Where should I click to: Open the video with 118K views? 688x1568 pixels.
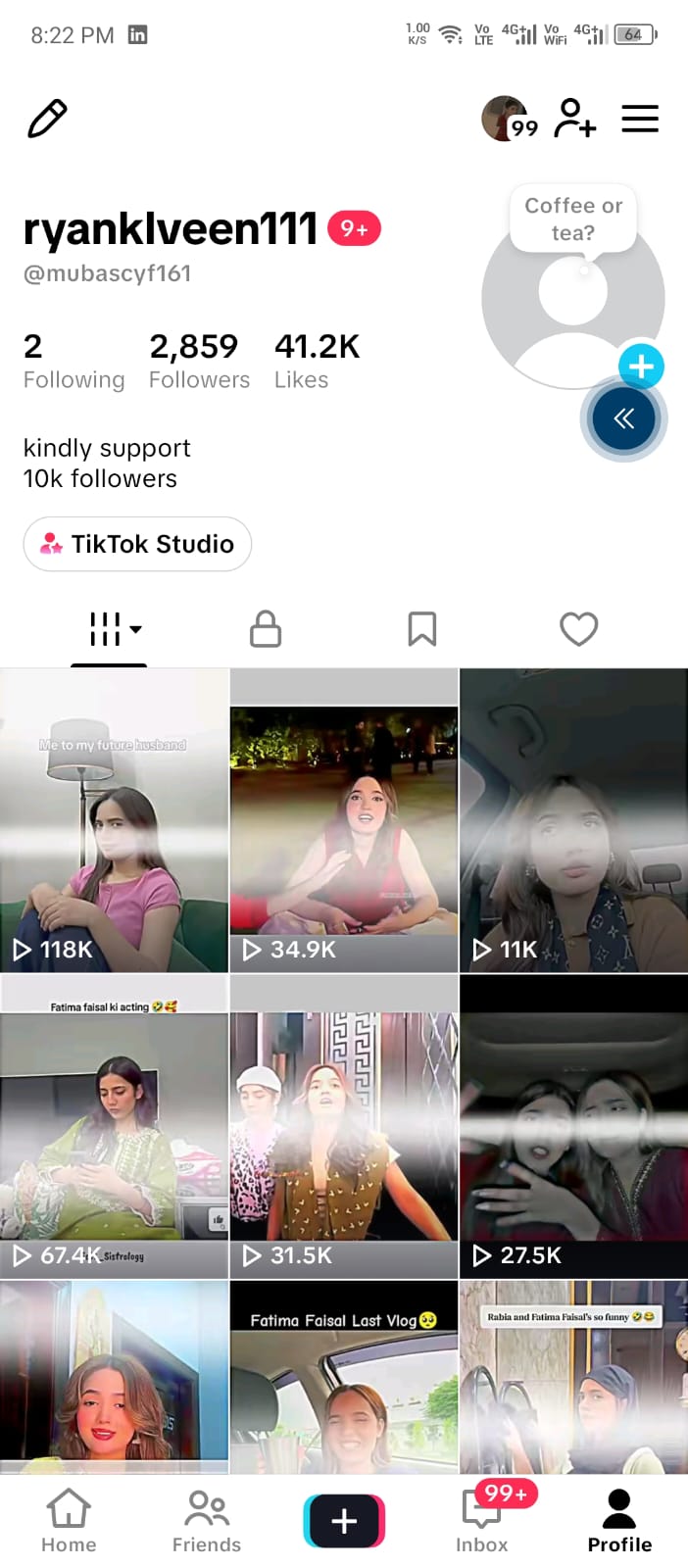tap(114, 820)
